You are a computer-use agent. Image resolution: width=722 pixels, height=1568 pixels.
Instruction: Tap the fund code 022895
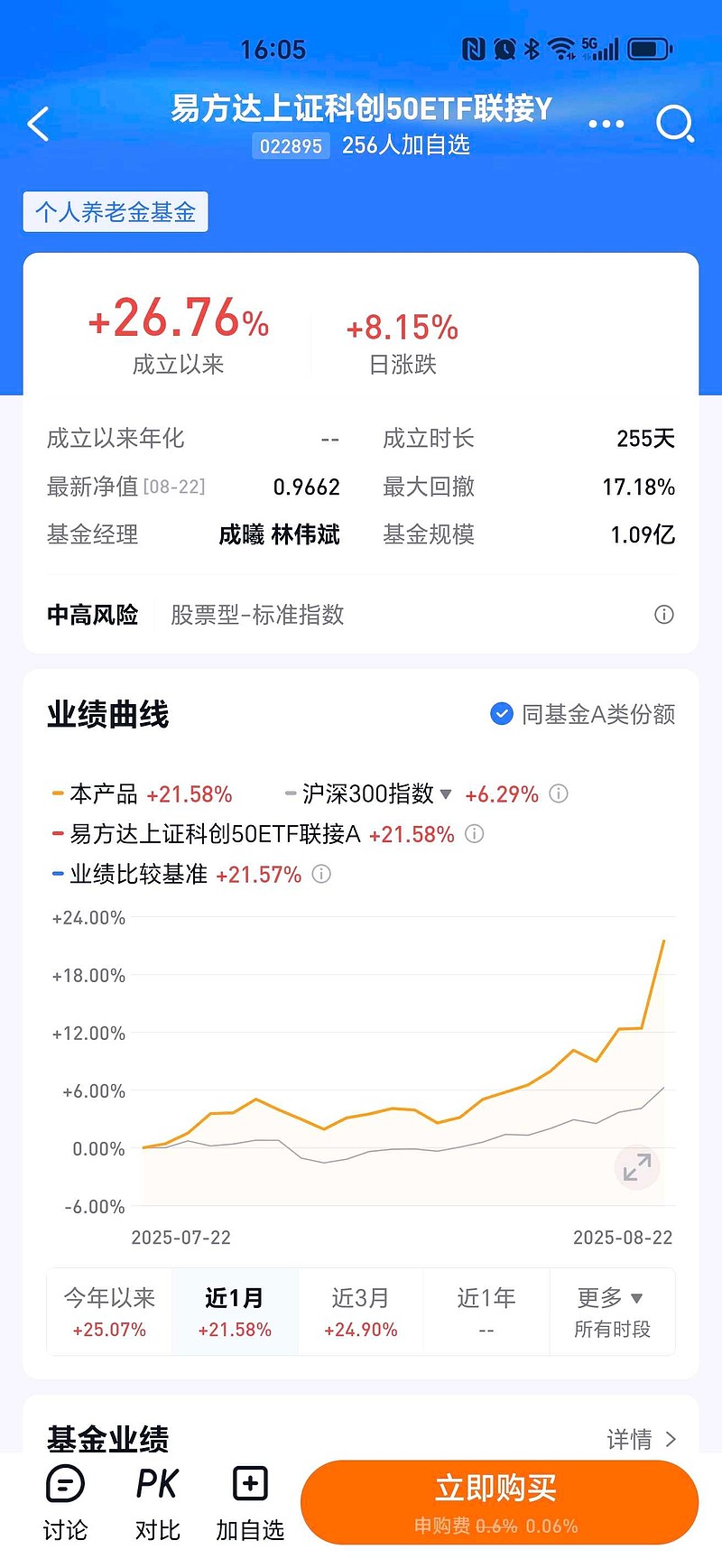(x=291, y=145)
